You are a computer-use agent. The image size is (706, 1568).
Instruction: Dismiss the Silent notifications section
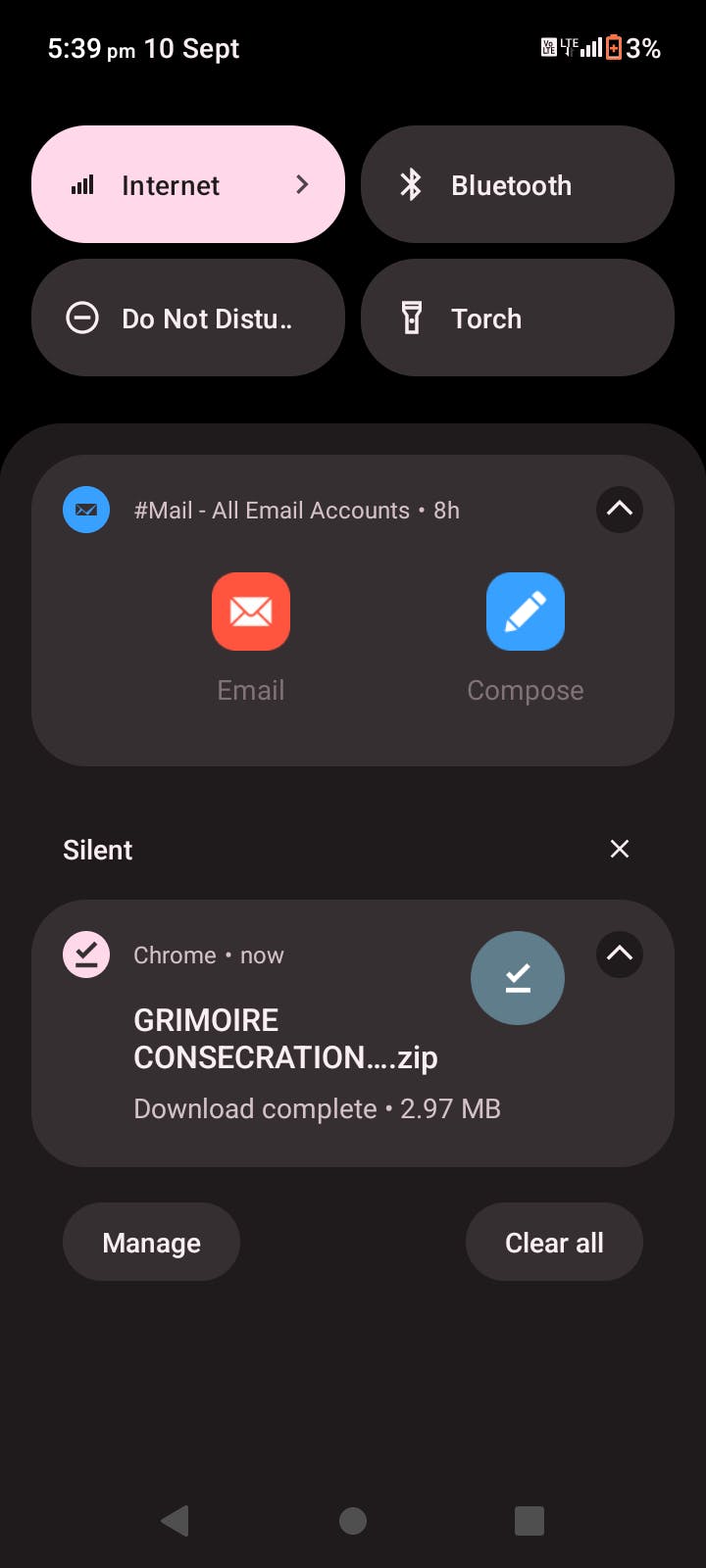click(x=619, y=849)
